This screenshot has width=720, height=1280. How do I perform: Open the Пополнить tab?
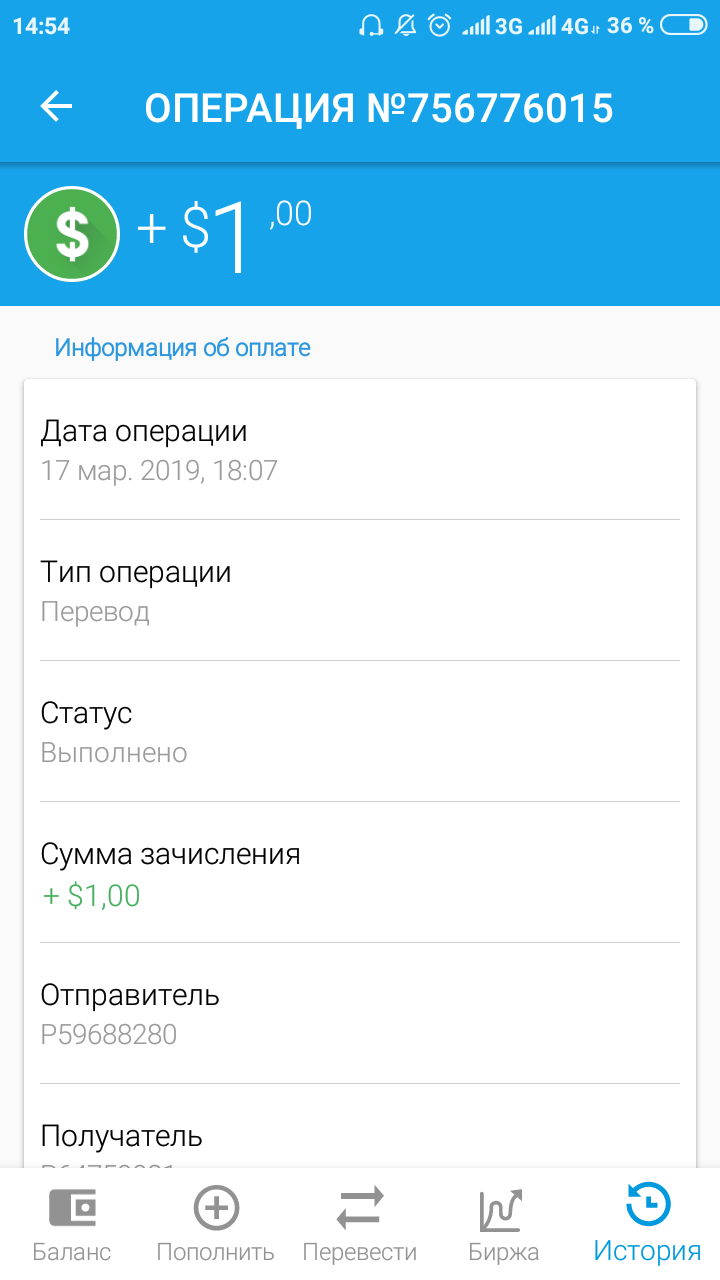(x=215, y=1224)
